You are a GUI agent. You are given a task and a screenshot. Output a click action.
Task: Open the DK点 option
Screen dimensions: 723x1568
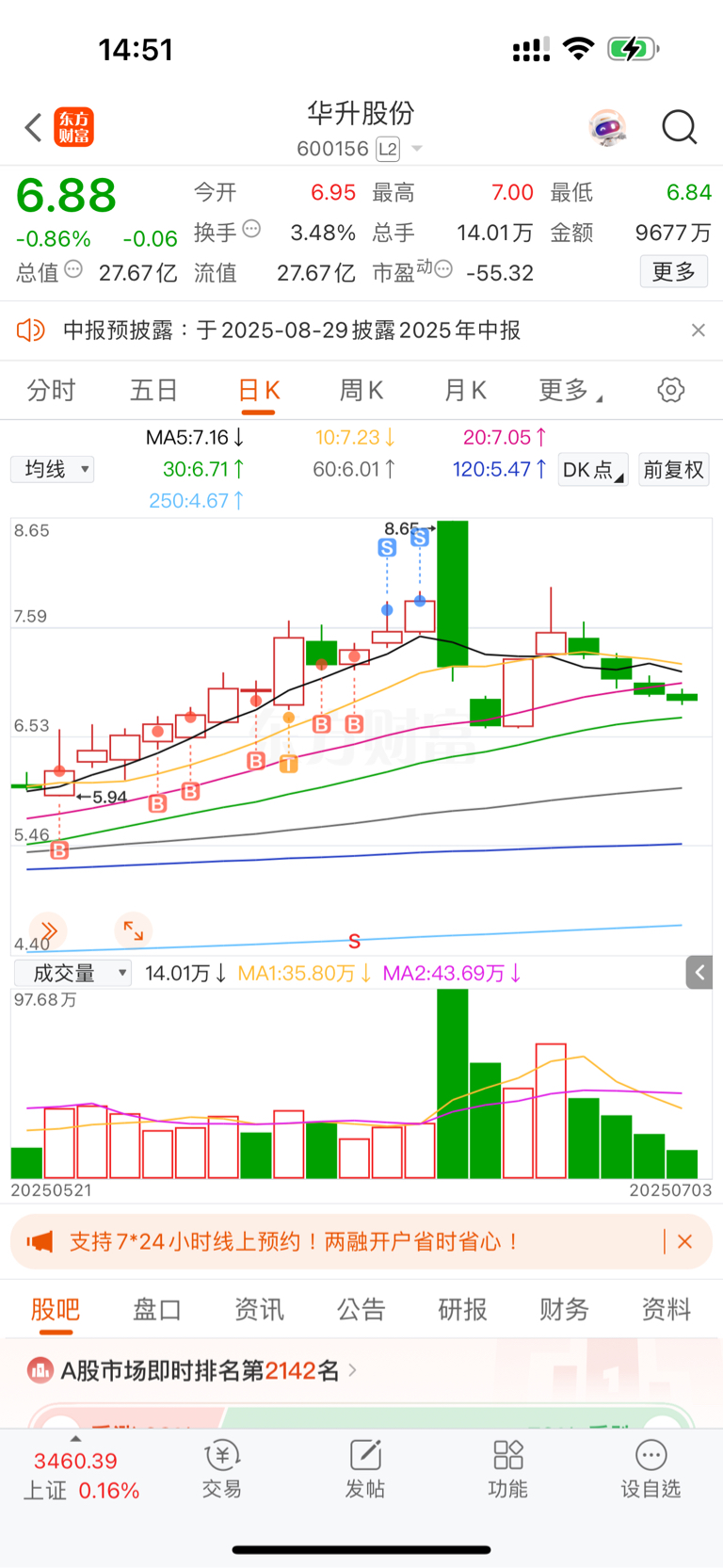click(x=593, y=469)
